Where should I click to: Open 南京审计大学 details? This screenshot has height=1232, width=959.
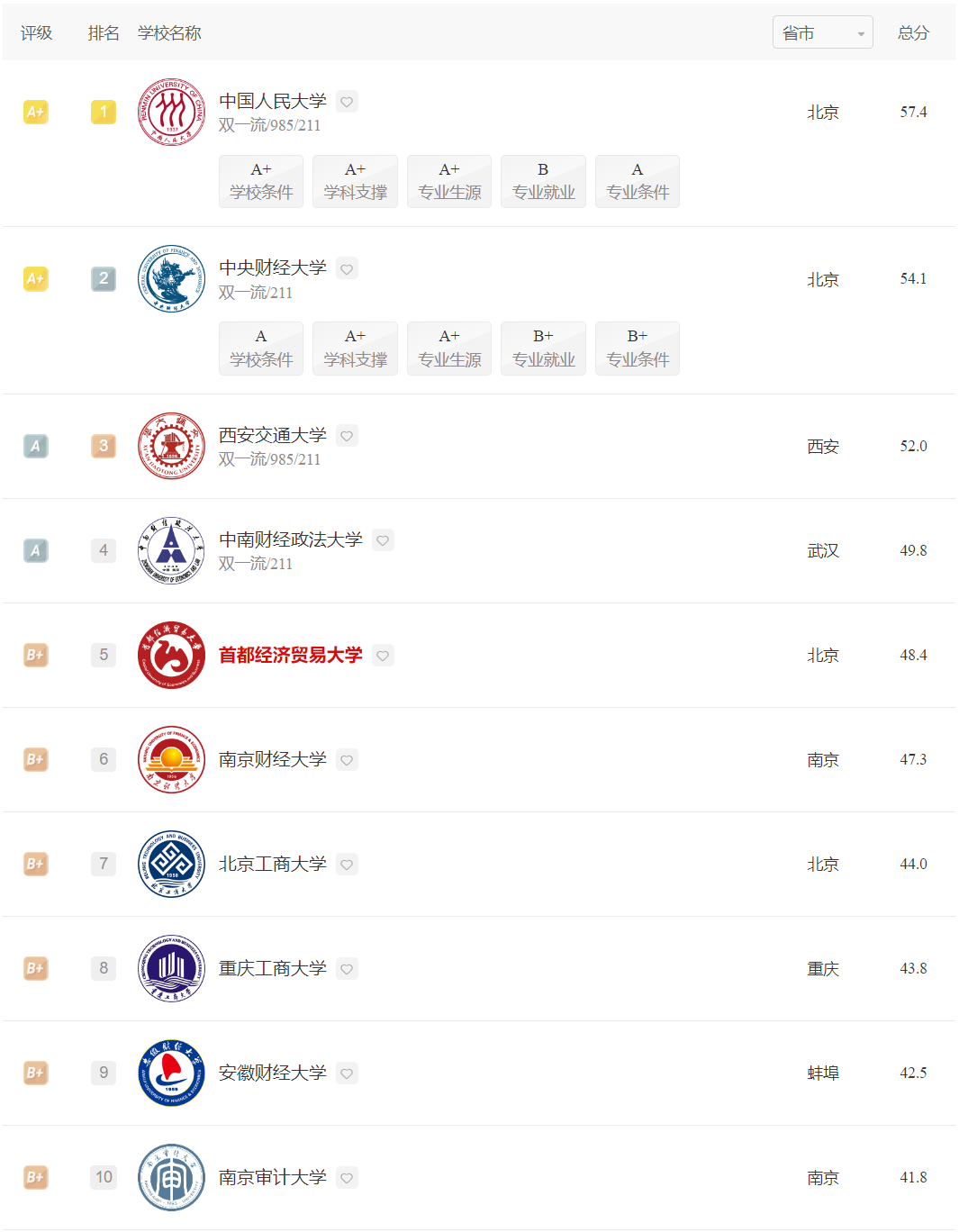pyautogui.click(x=272, y=1177)
